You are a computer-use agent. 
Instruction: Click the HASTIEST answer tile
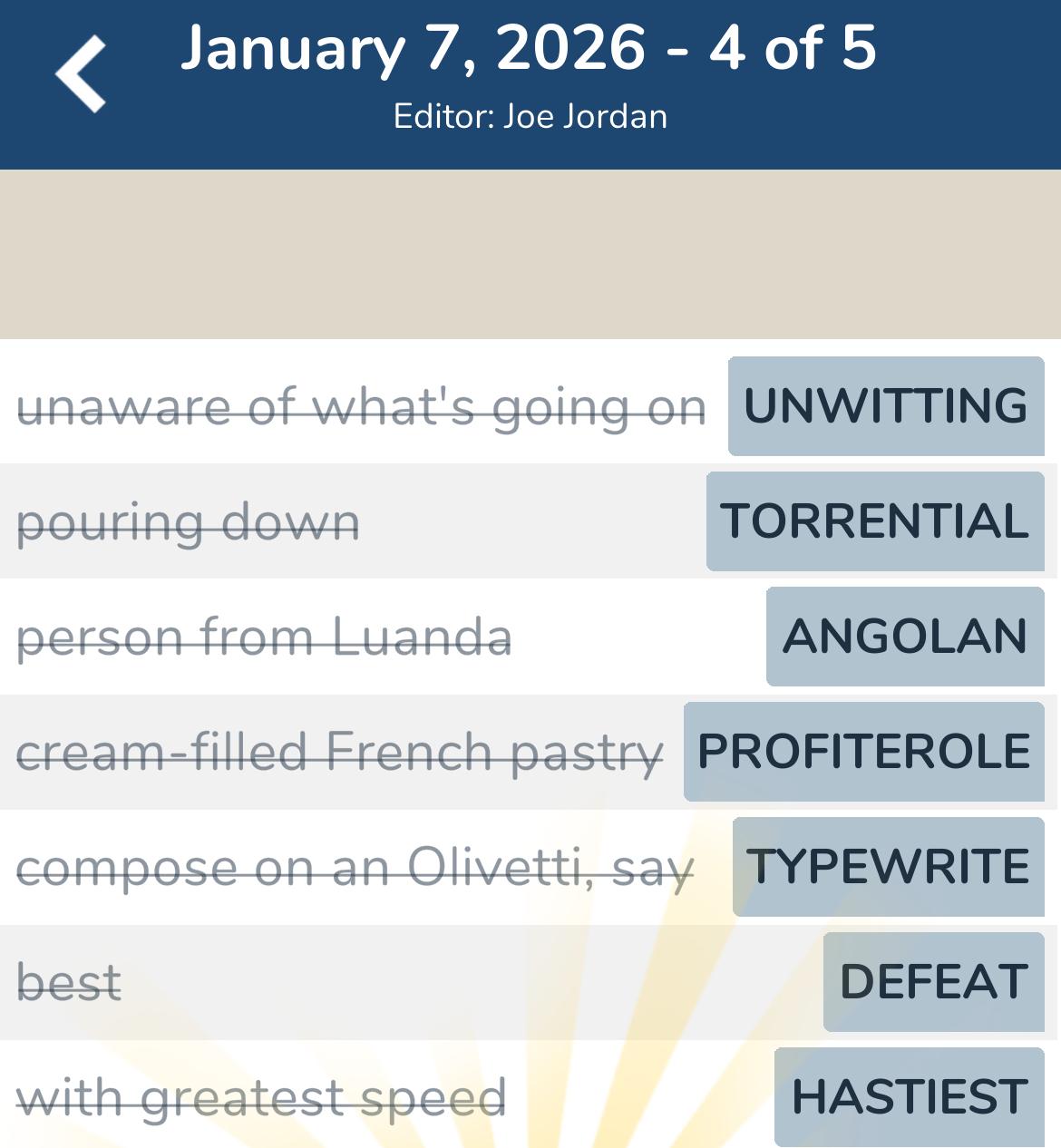[907, 1094]
